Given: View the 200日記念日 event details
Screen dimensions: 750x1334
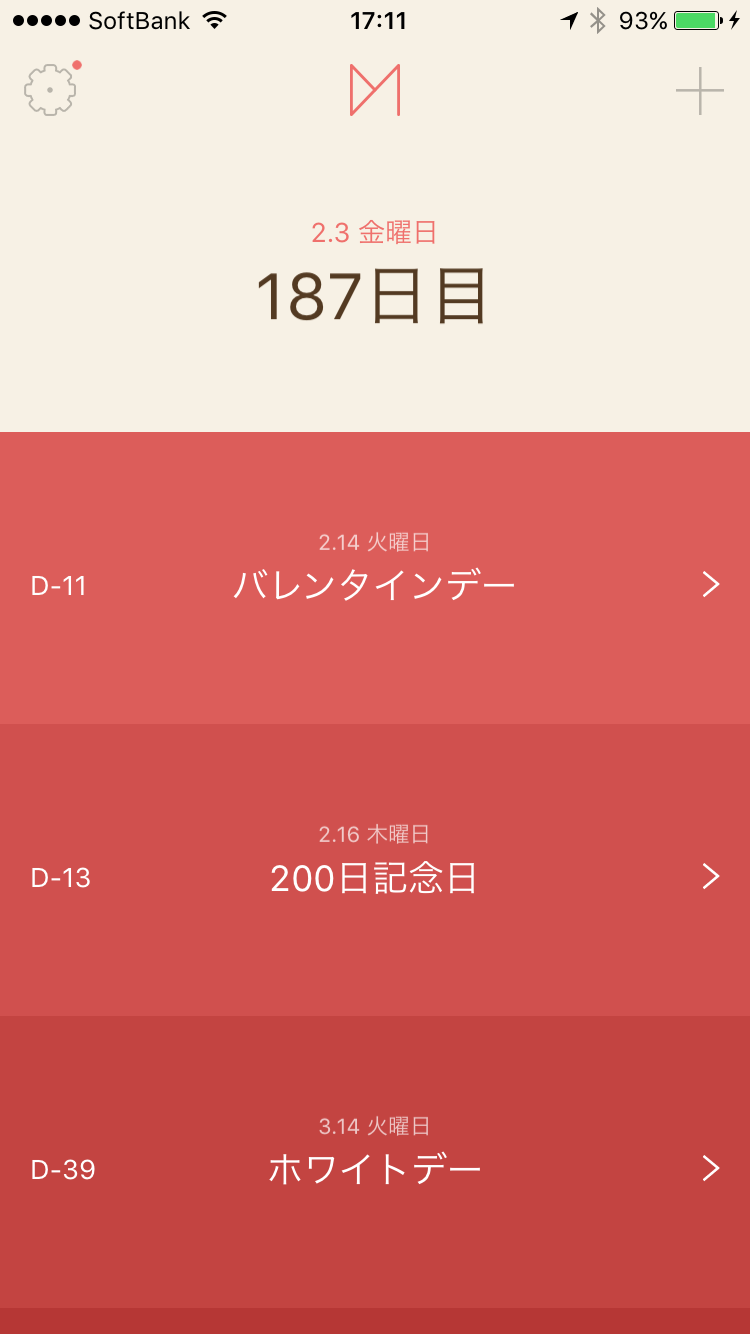Looking at the screenshot, I should coord(375,870).
